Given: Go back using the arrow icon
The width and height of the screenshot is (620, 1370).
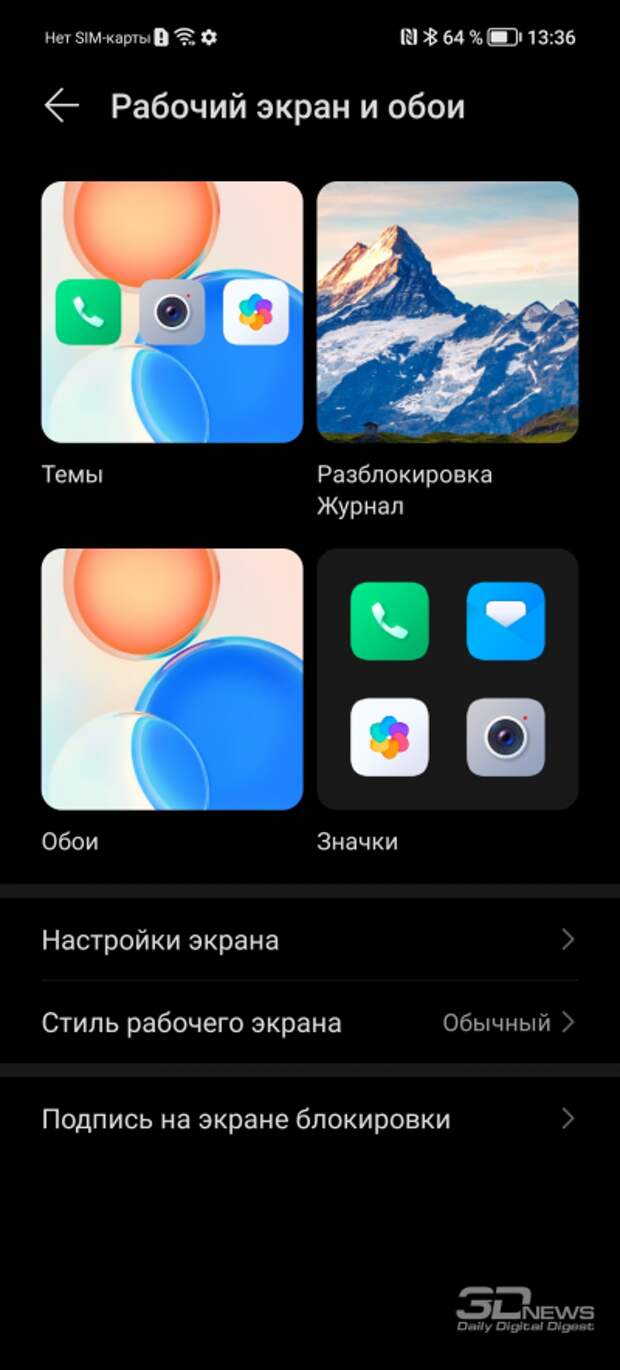Looking at the screenshot, I should point(62,106).
